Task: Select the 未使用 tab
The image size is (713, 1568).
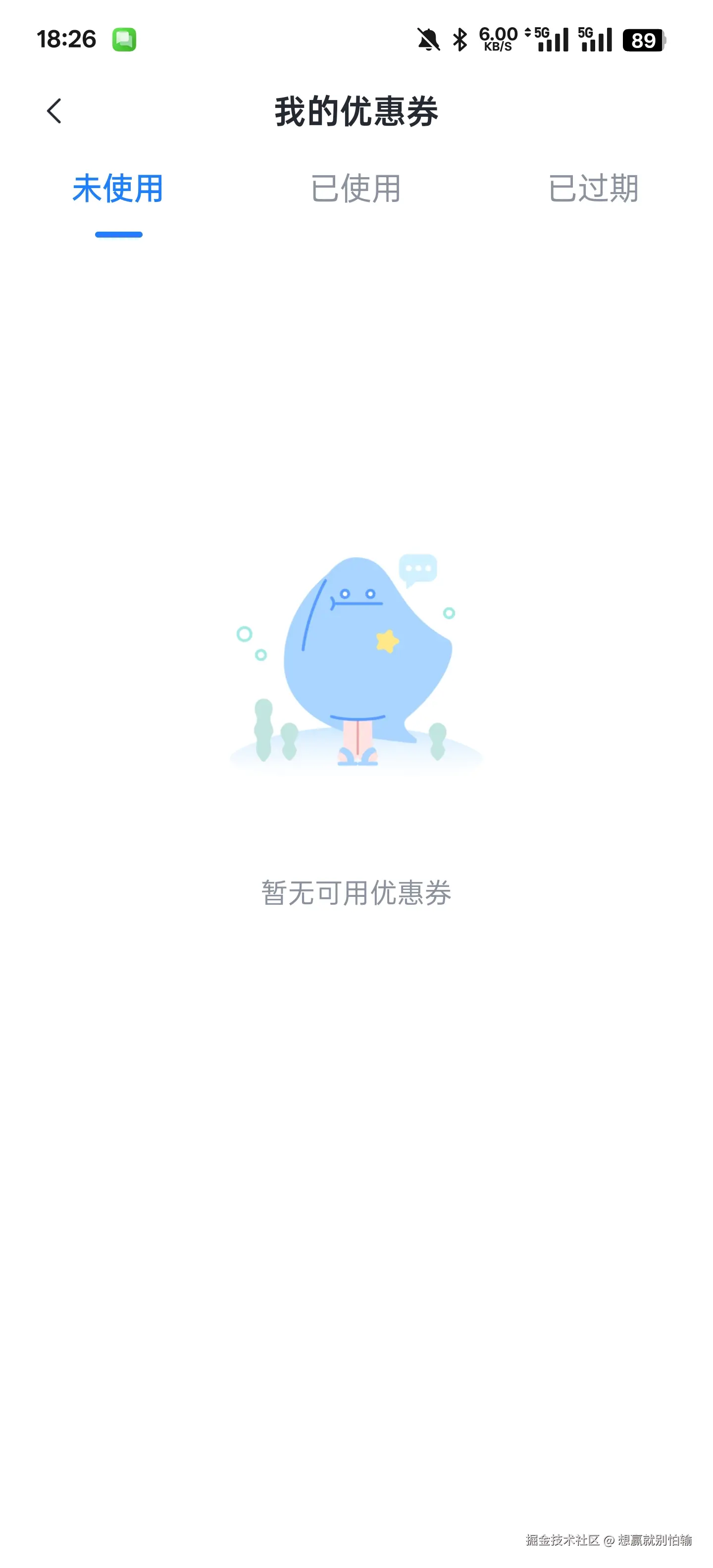Action: [117, 189]
